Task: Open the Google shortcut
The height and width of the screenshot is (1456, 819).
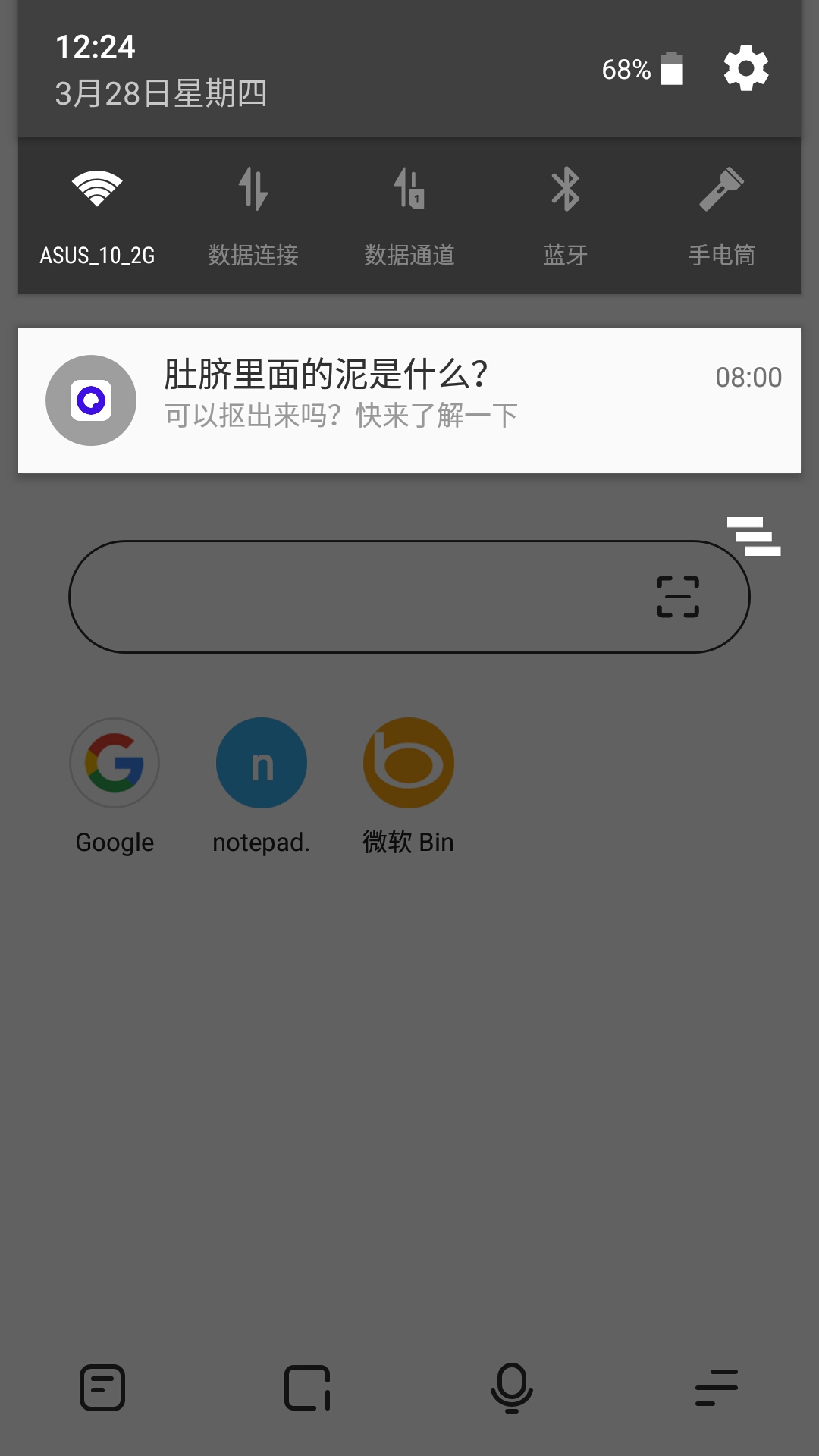Action: 115,763
